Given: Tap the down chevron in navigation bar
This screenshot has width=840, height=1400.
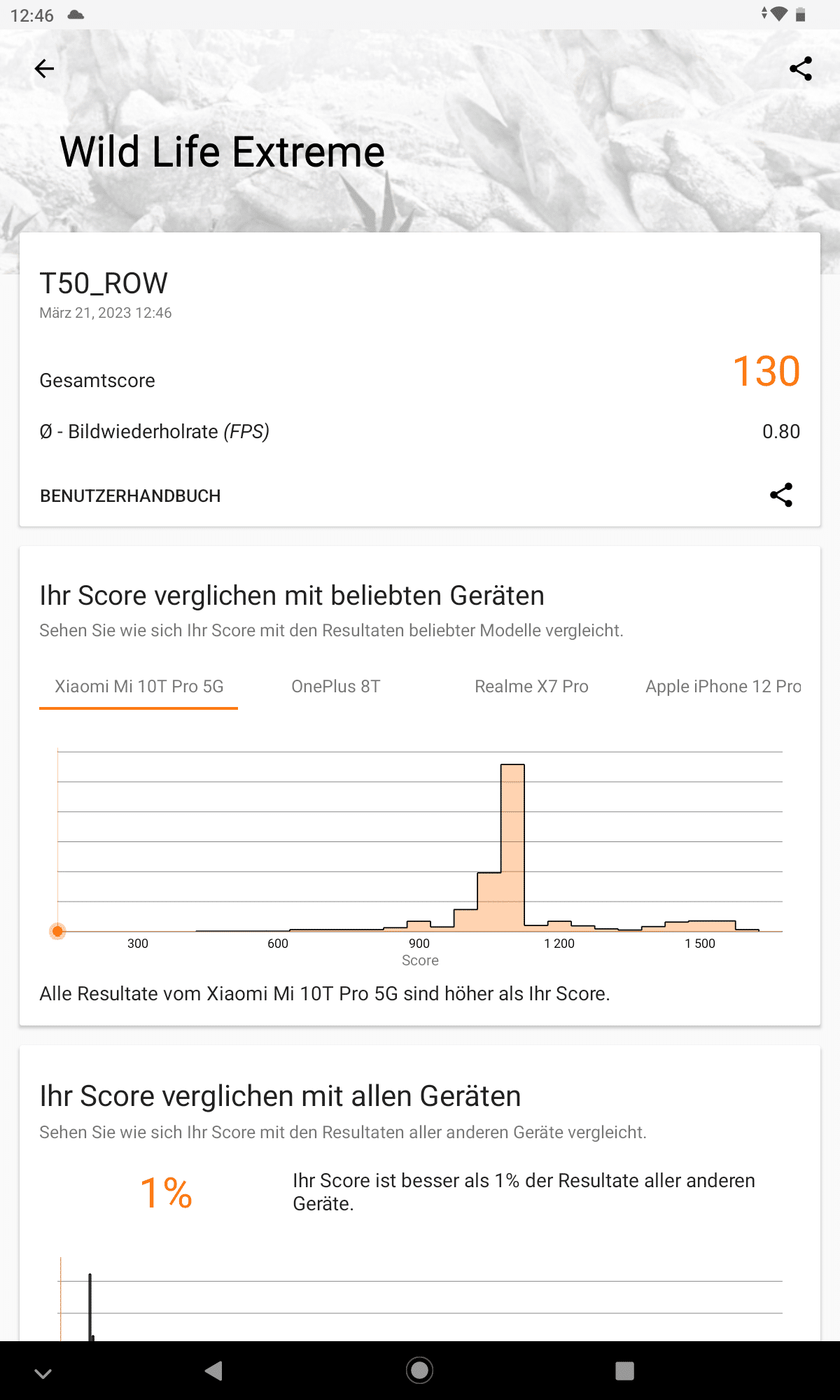Looking at the screenshot, I should 43,1373.
